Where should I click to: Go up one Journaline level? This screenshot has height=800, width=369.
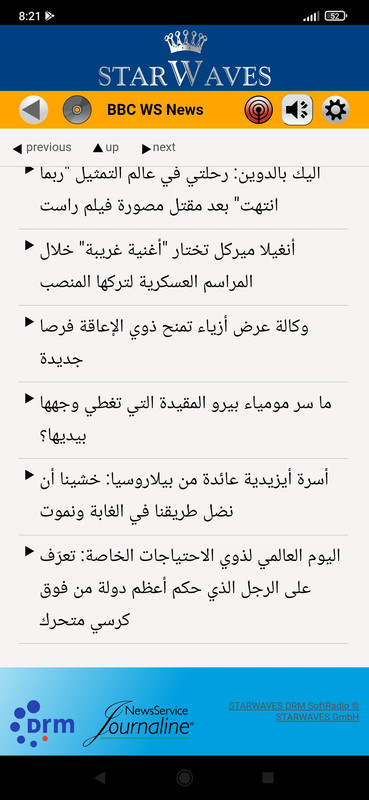106,148
